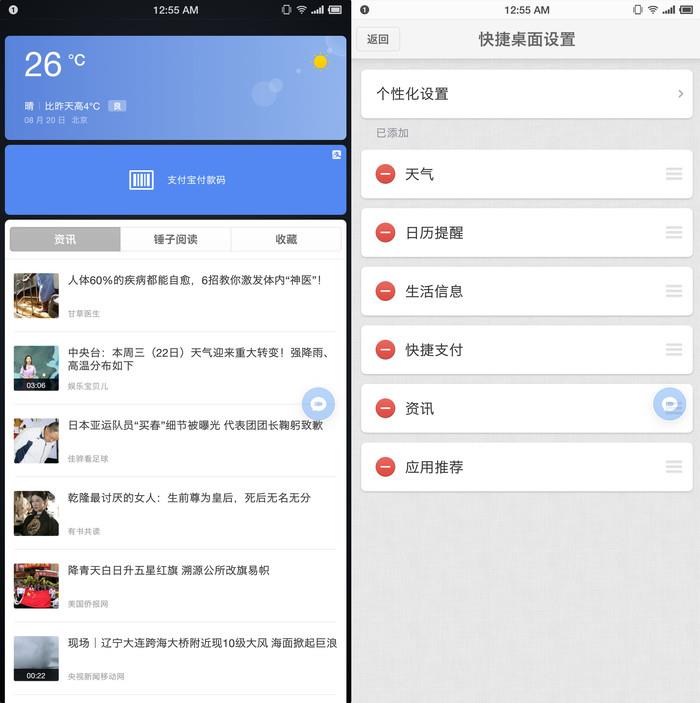Open 个性化设置 row
The width and height of the screenshot is (700, 703).
tap(526, 94)
